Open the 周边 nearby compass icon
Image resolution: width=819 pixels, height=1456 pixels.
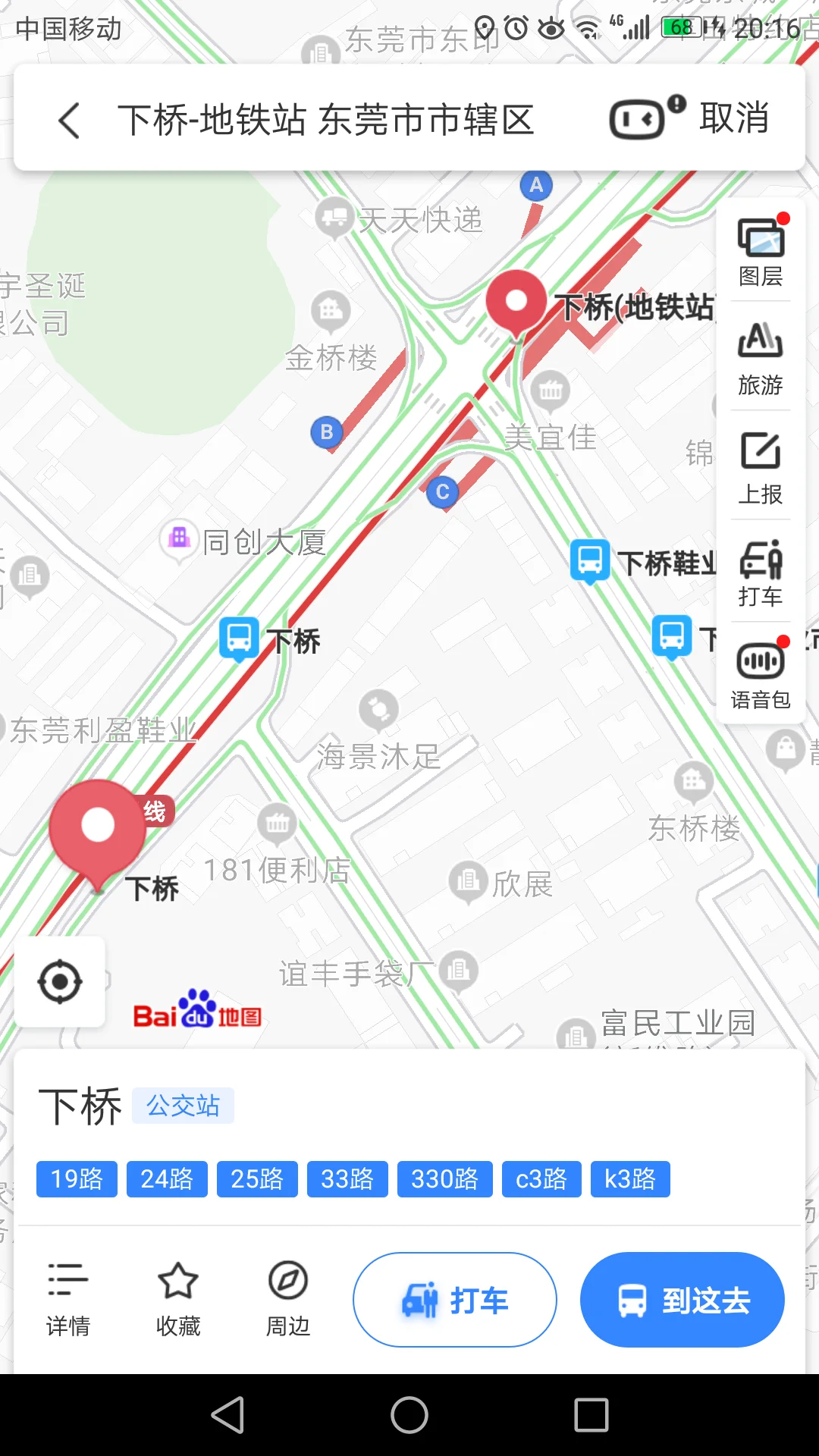point(287,1298)
